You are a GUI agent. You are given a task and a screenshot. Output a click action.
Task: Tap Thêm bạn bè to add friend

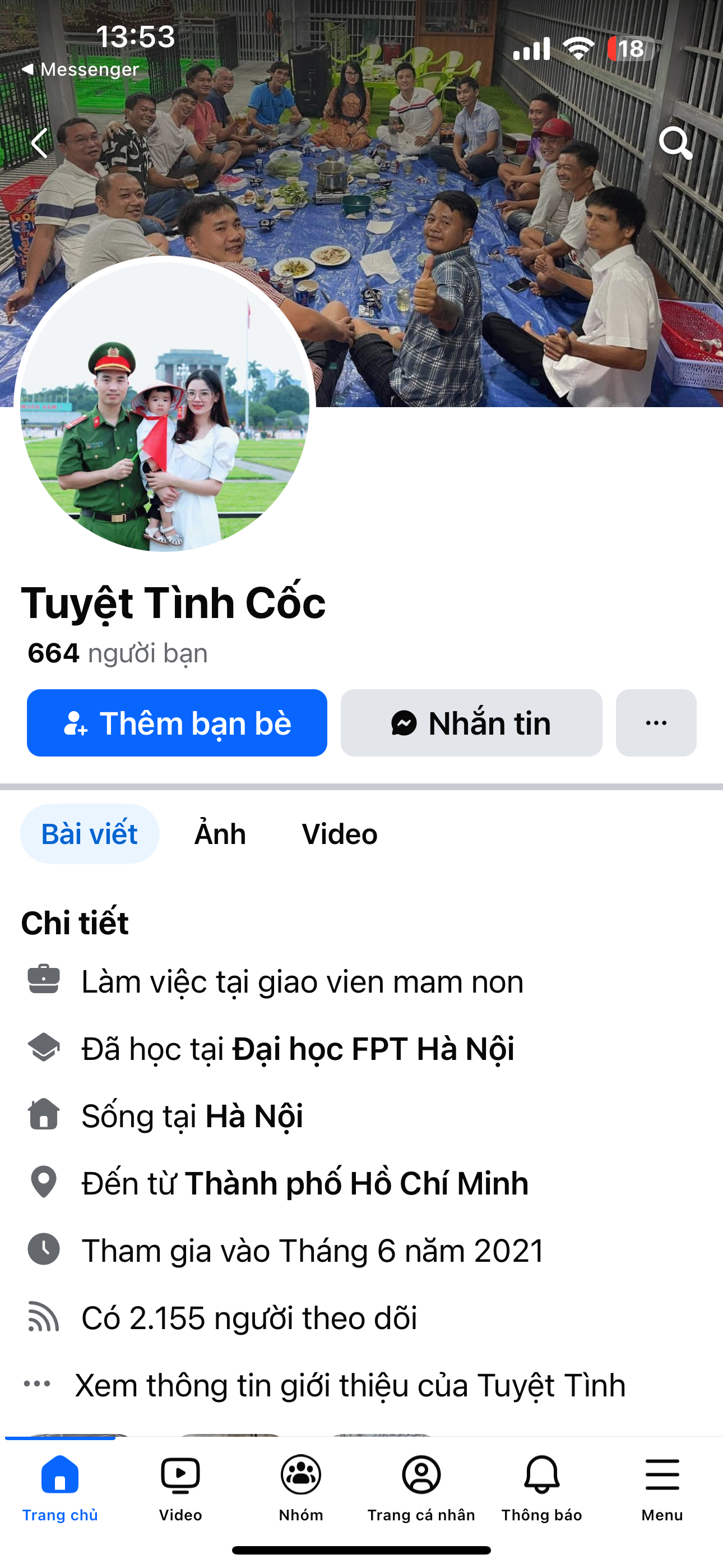(x=177, y=723)
